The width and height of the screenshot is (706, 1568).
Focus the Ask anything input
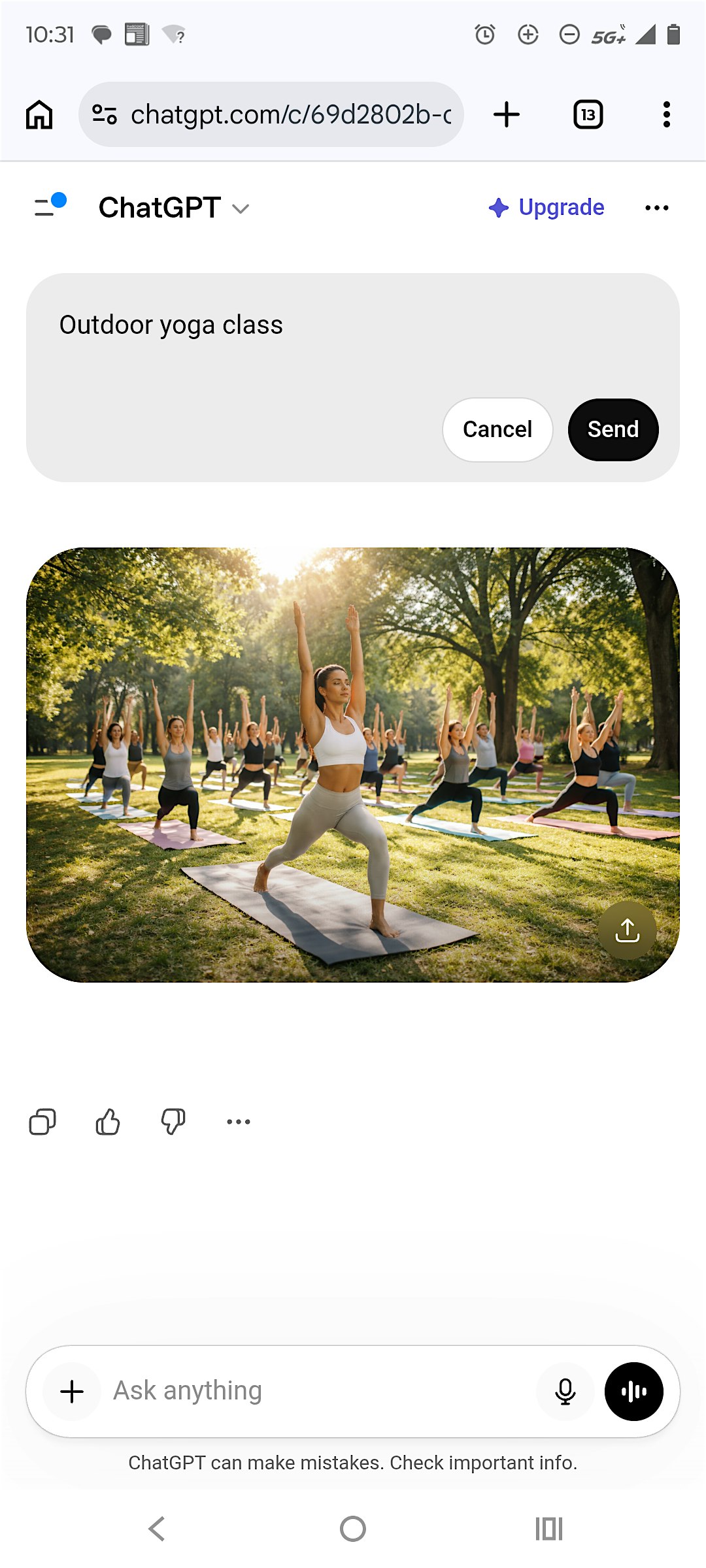click(314, 1392)
